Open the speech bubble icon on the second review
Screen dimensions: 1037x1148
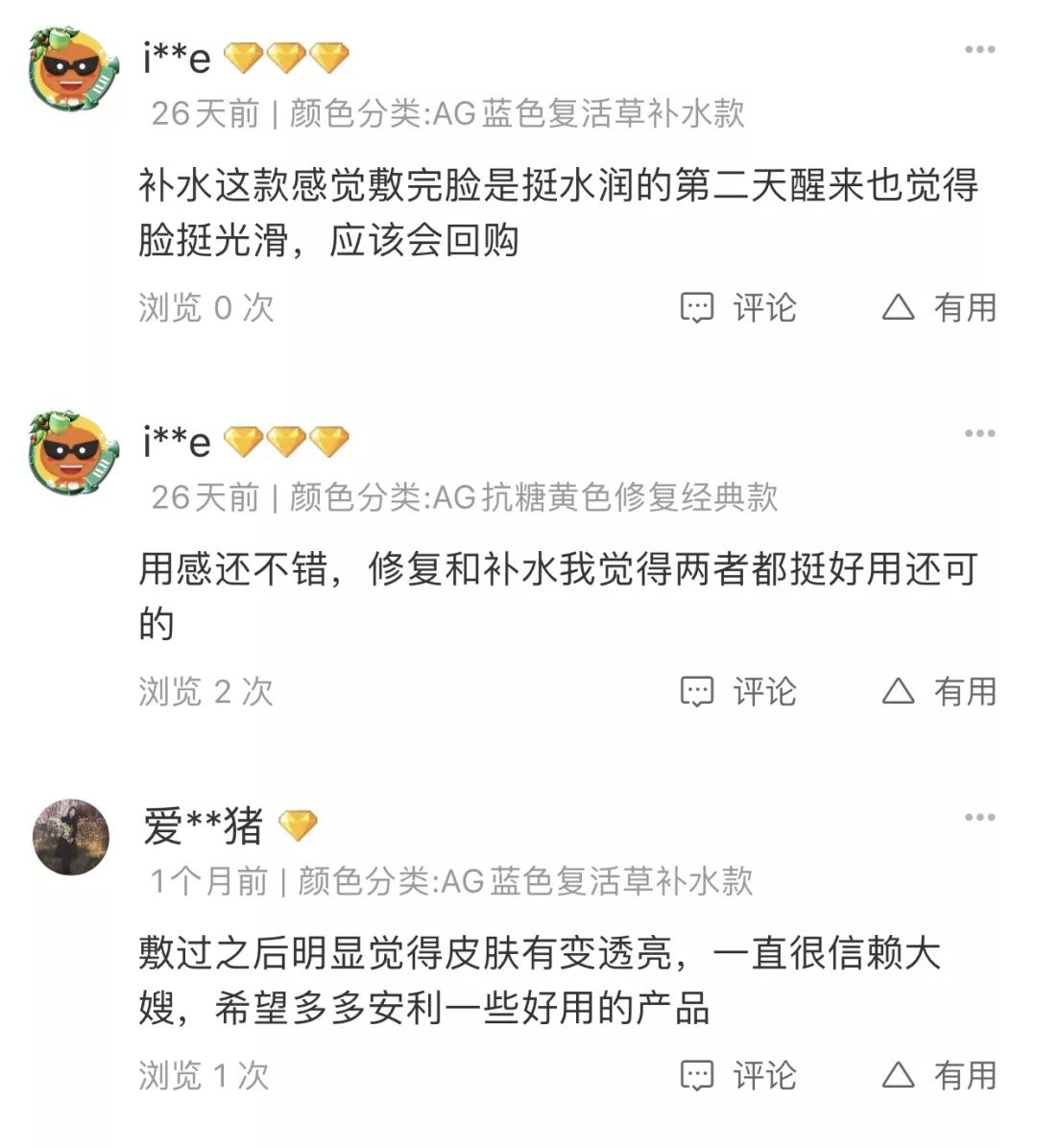[x=697, y=691]
